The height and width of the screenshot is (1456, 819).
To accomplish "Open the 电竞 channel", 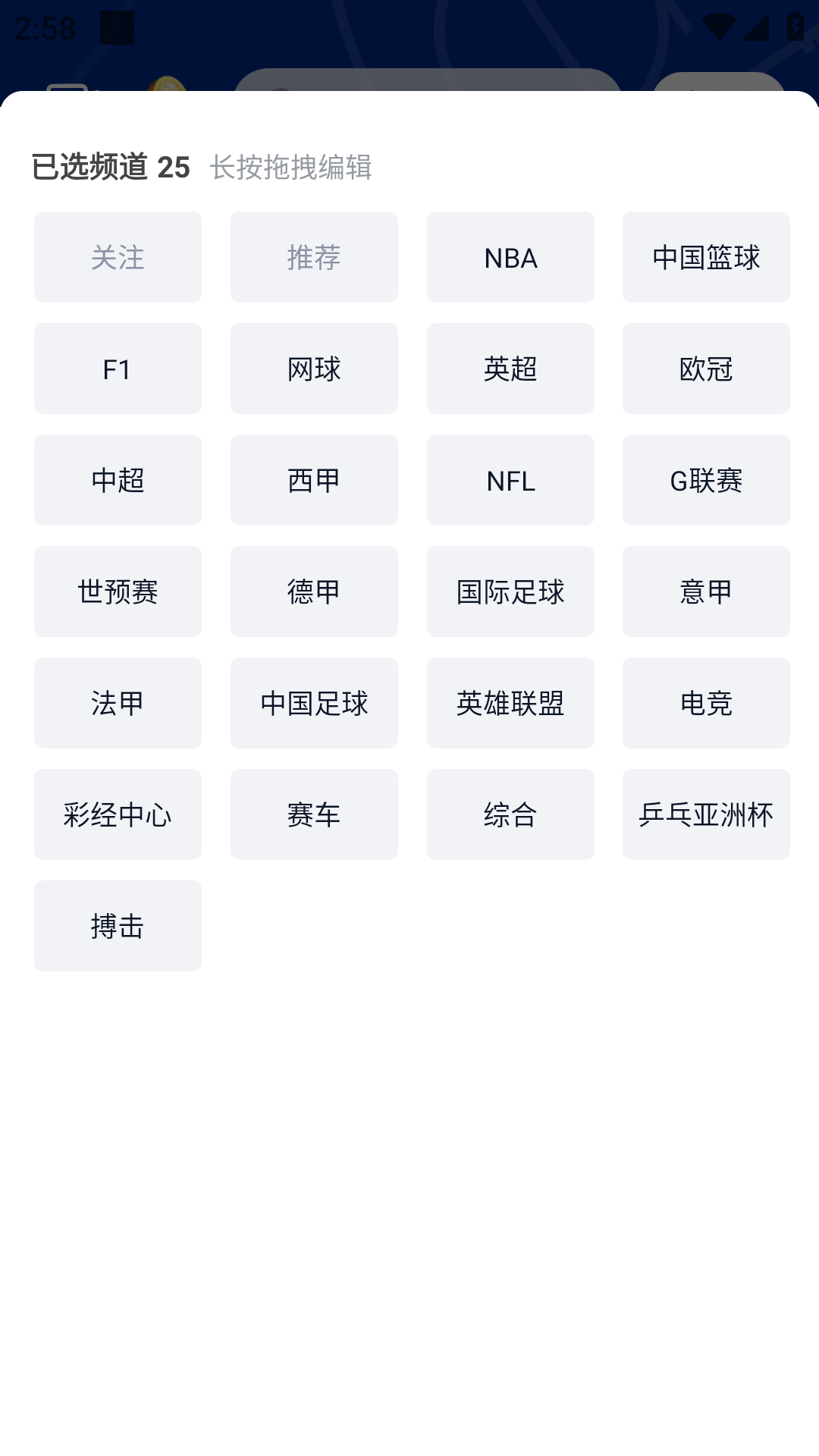I will point(705,703).
